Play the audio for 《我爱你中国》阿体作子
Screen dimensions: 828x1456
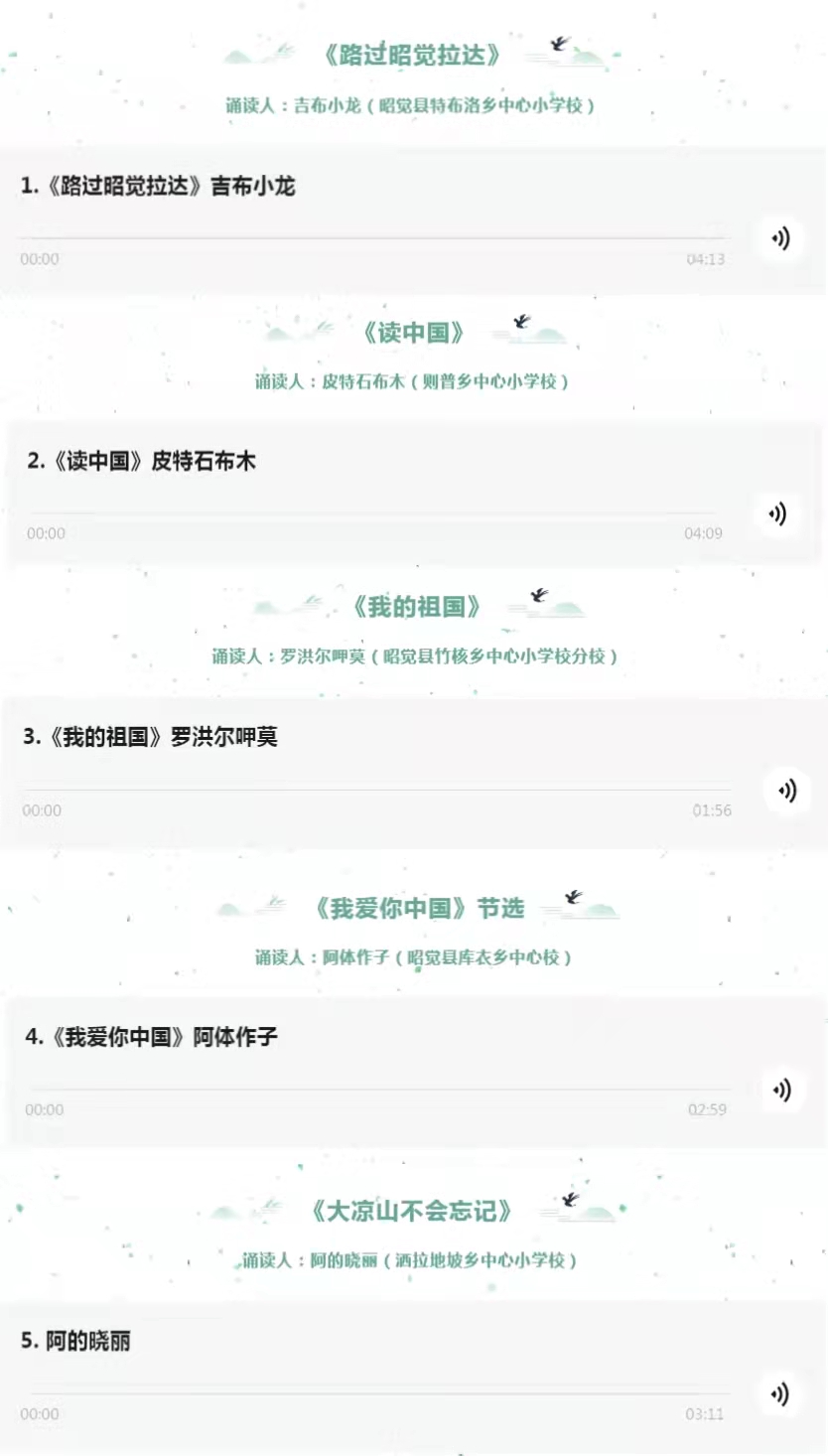pos(781,1090)
